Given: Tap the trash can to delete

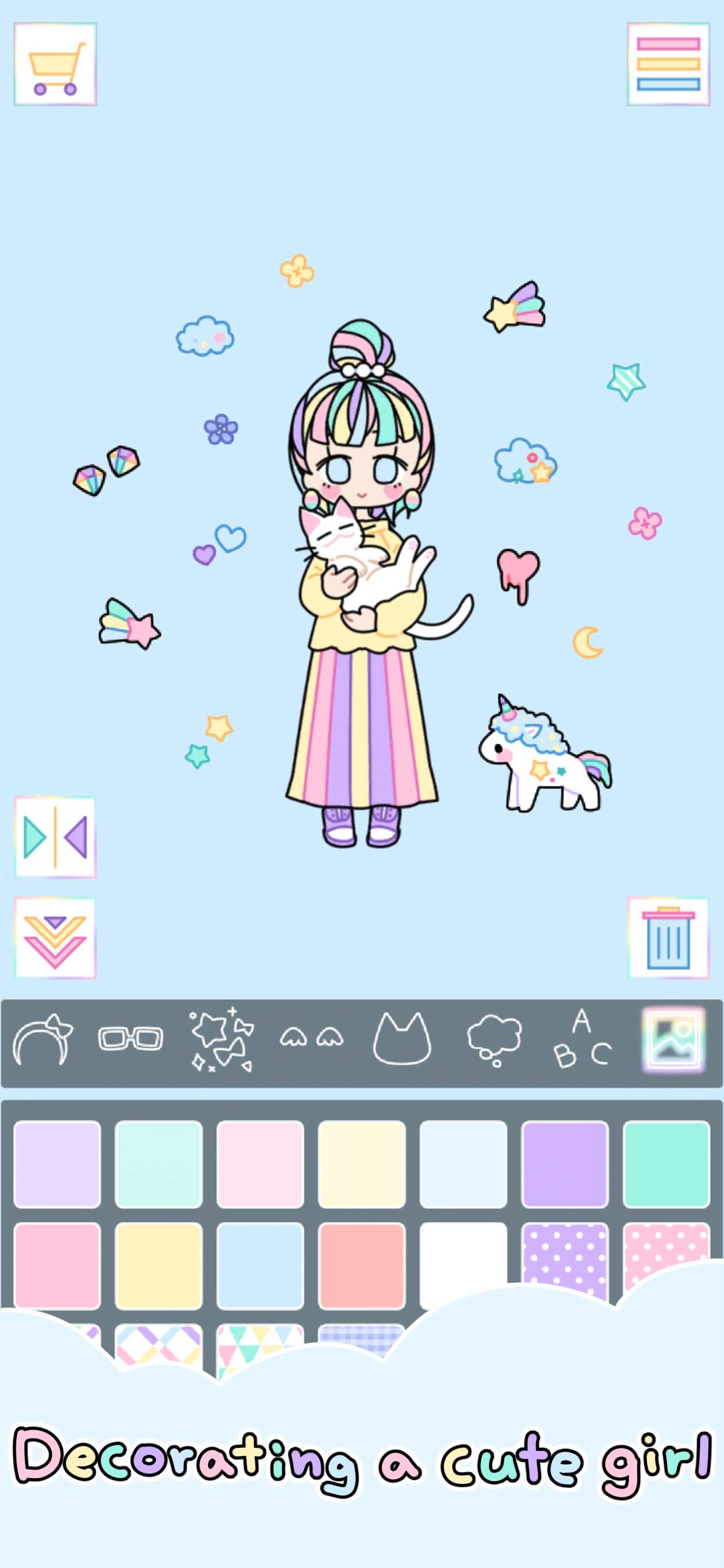Looking at the screenshot, I should (668, 938).
